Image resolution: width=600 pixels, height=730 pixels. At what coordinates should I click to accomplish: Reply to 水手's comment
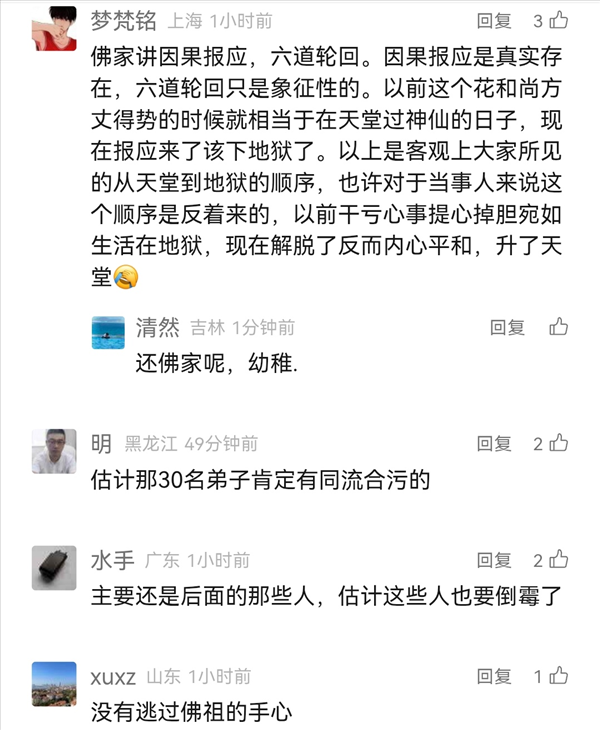494,560
